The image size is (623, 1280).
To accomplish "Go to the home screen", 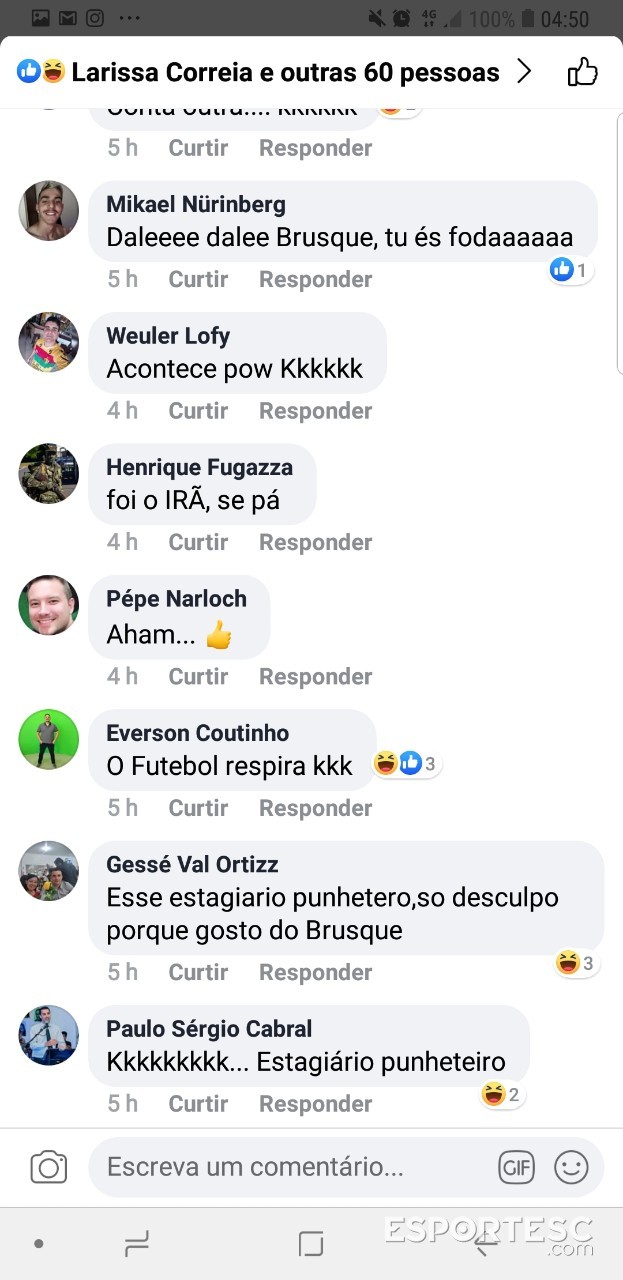I will coord(311,1244).
